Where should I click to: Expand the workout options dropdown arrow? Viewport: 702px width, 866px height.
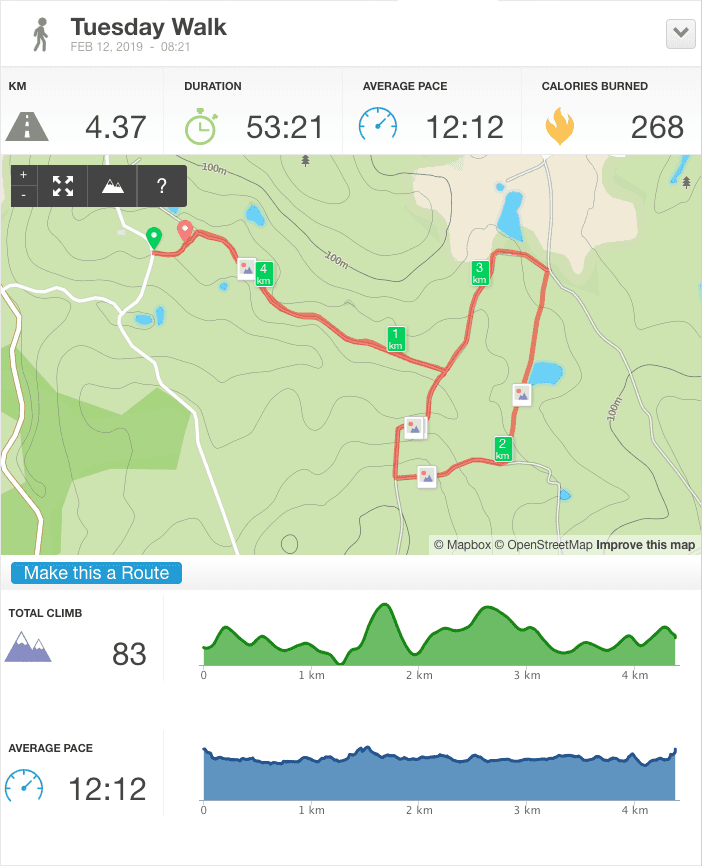[680, 33]
